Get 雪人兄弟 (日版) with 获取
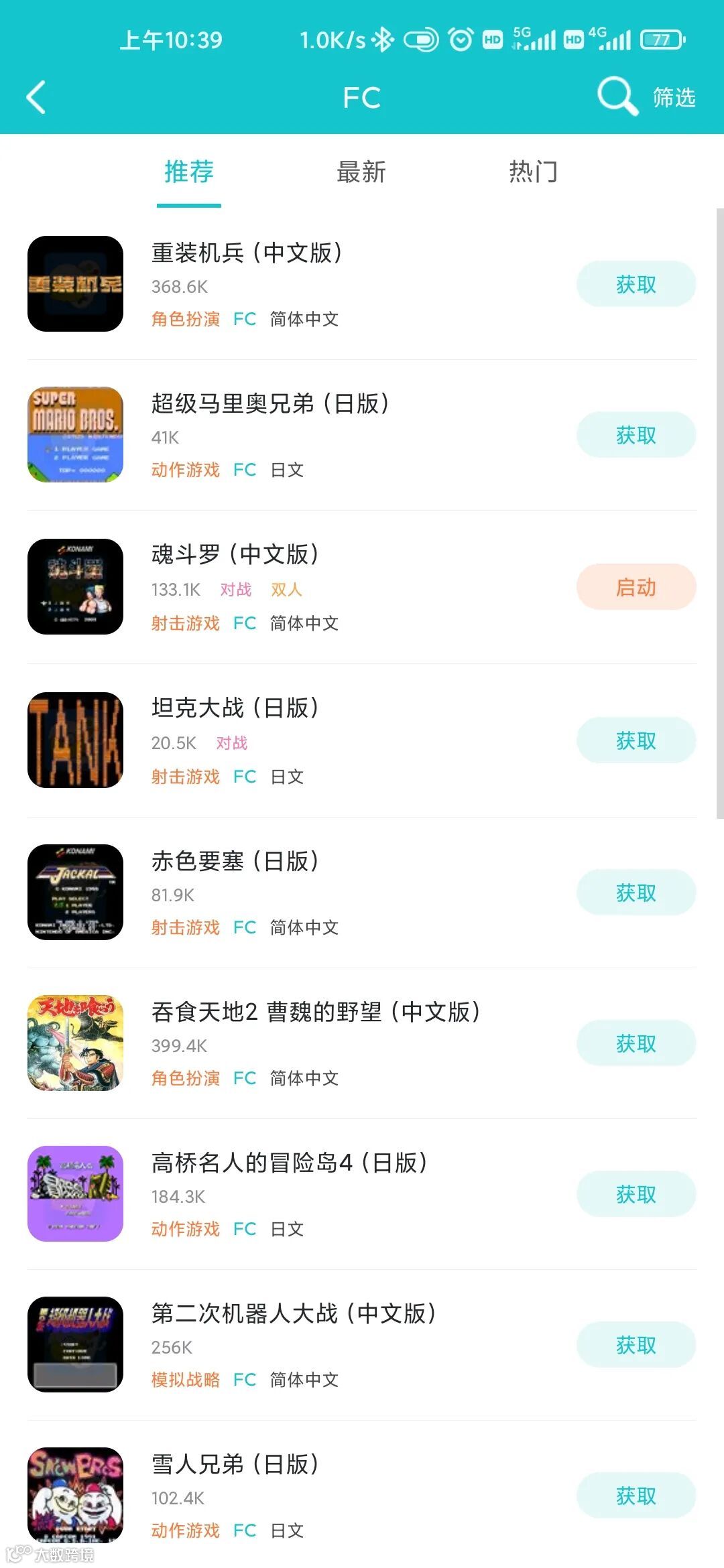Viewport: 724px width, 1568px height. (636, 1496)
